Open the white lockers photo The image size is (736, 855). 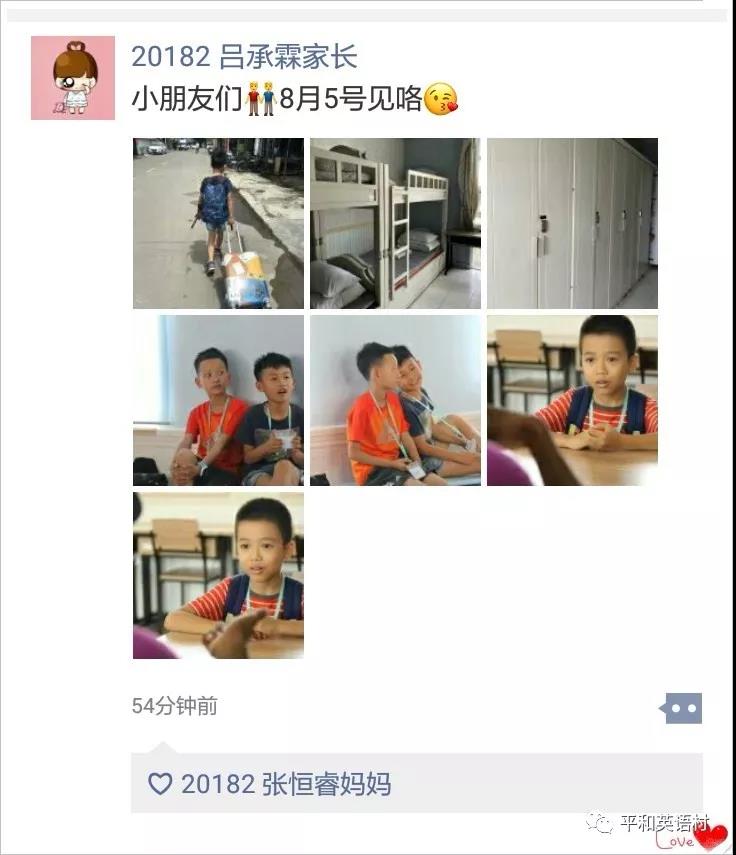572,223
